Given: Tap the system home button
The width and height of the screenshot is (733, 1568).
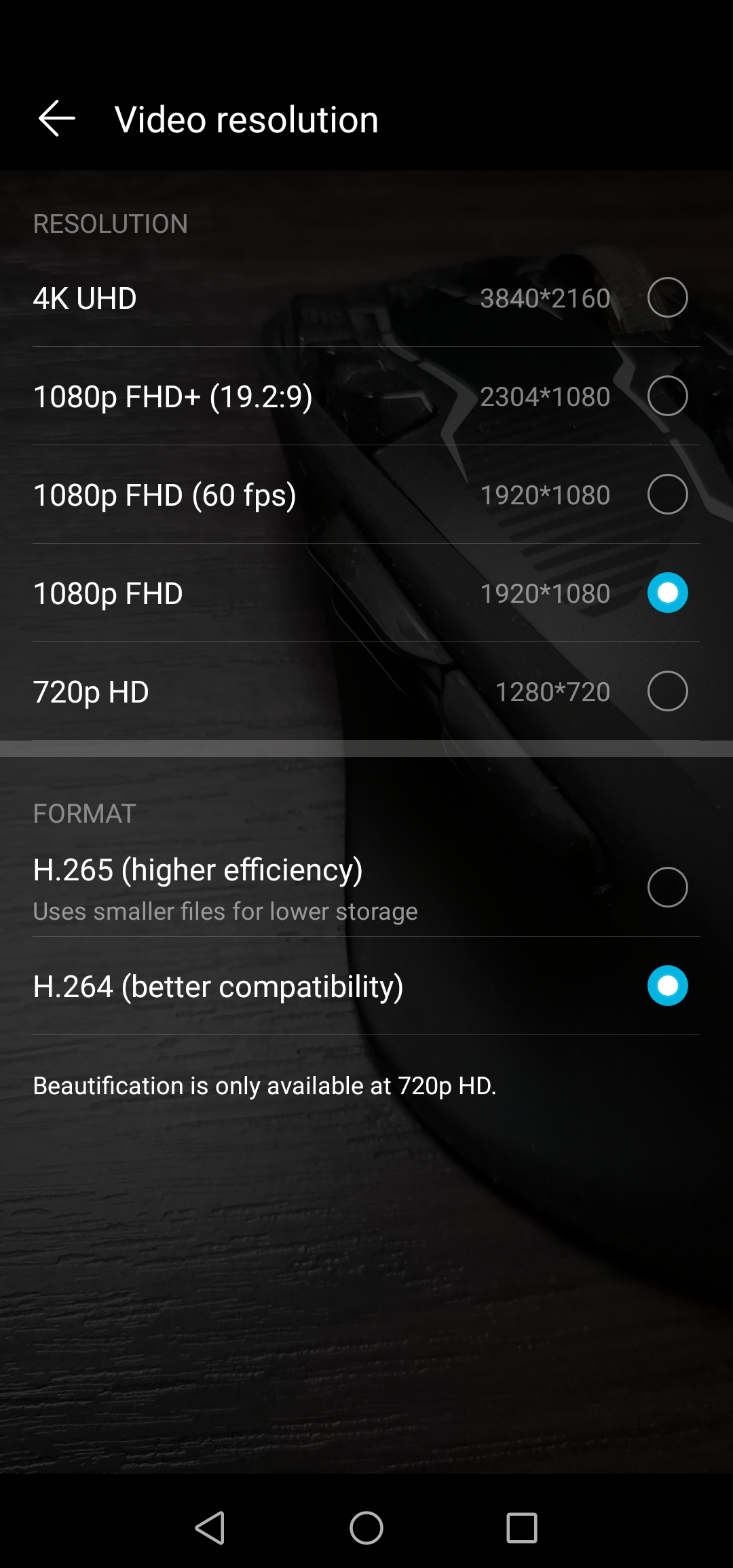Looking at the screenshot, I should (x=366, y=1529).
